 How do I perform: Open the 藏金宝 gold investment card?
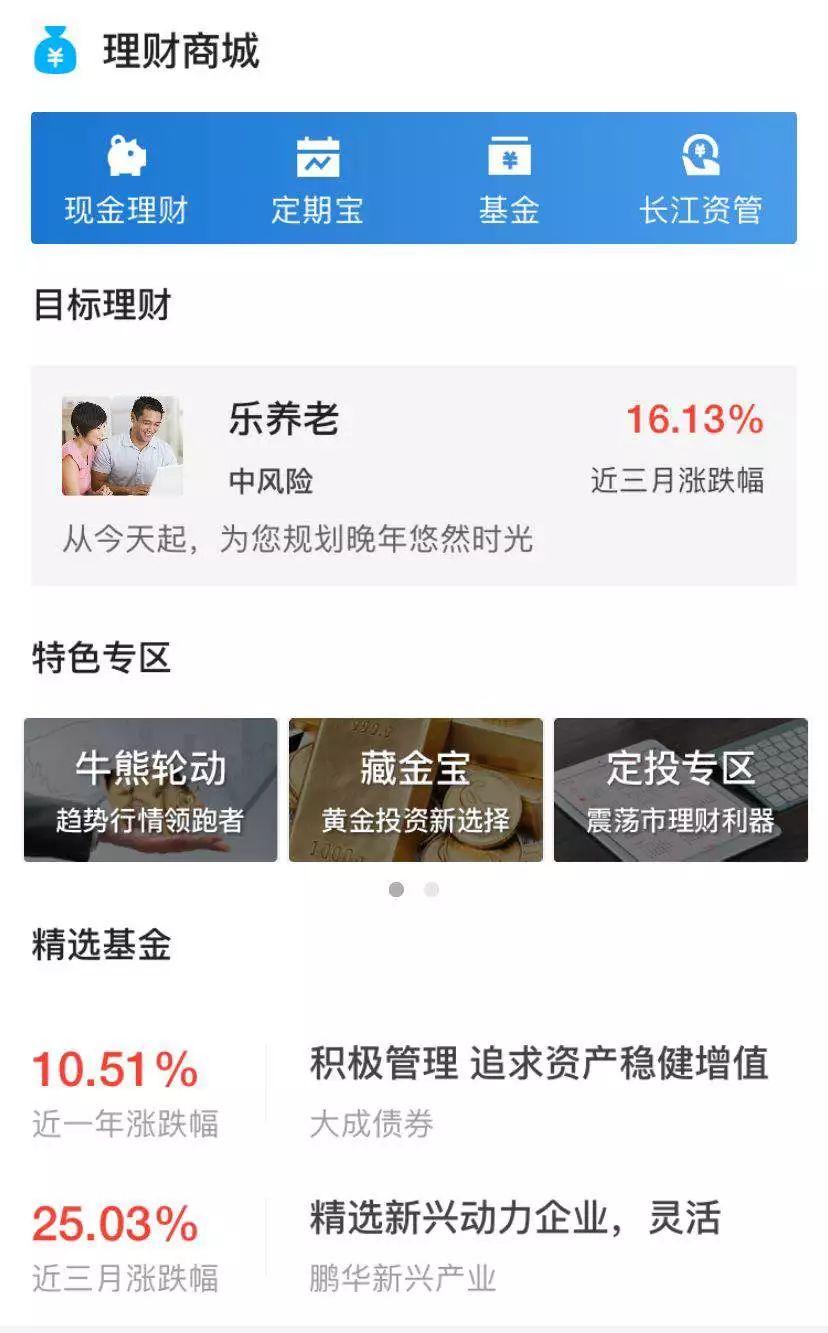click(414, 789)
